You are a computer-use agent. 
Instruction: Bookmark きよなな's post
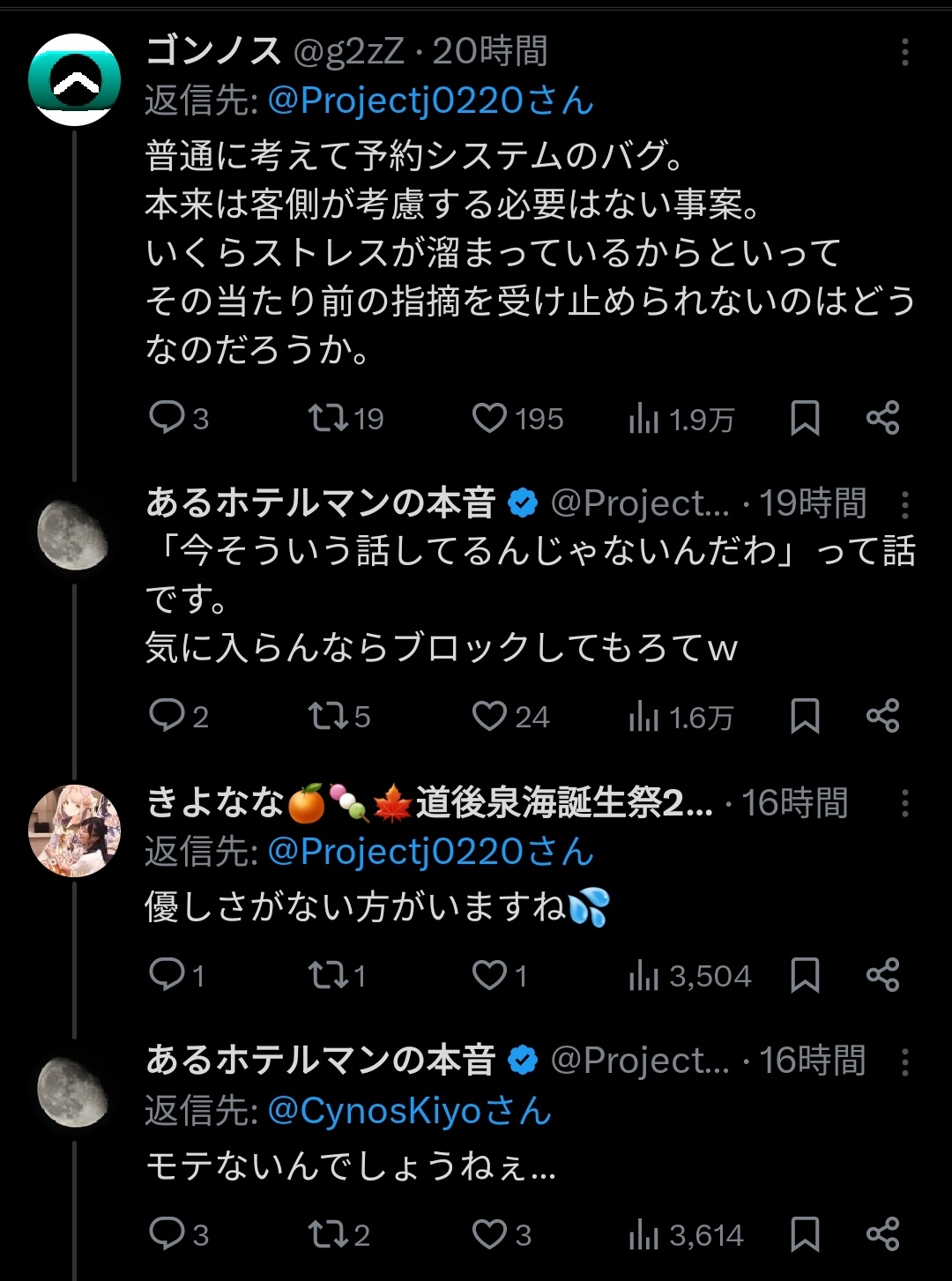coord(805,975)
